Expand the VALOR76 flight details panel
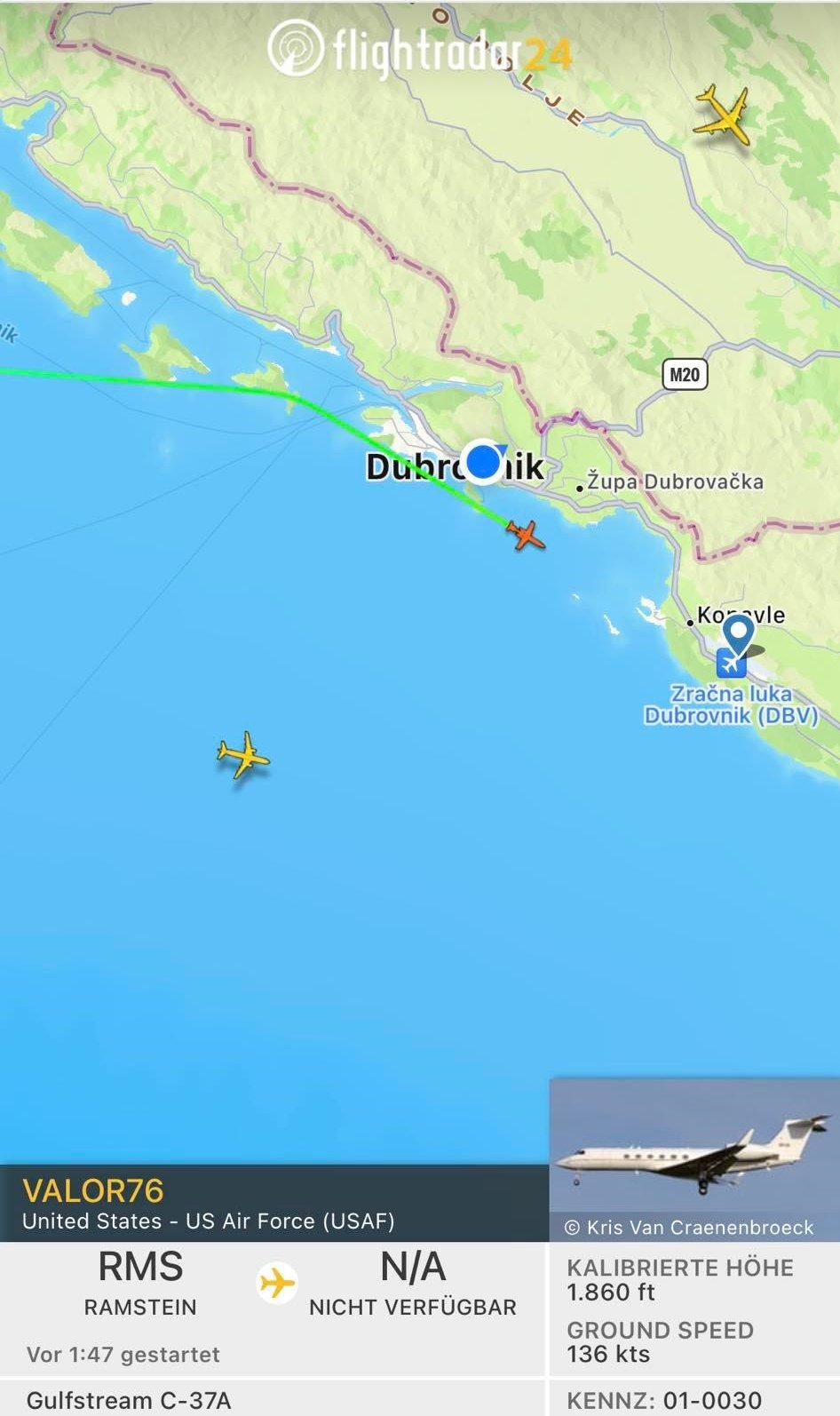The height and width of the screenshot is (1416, 840). coord(273,1203)
